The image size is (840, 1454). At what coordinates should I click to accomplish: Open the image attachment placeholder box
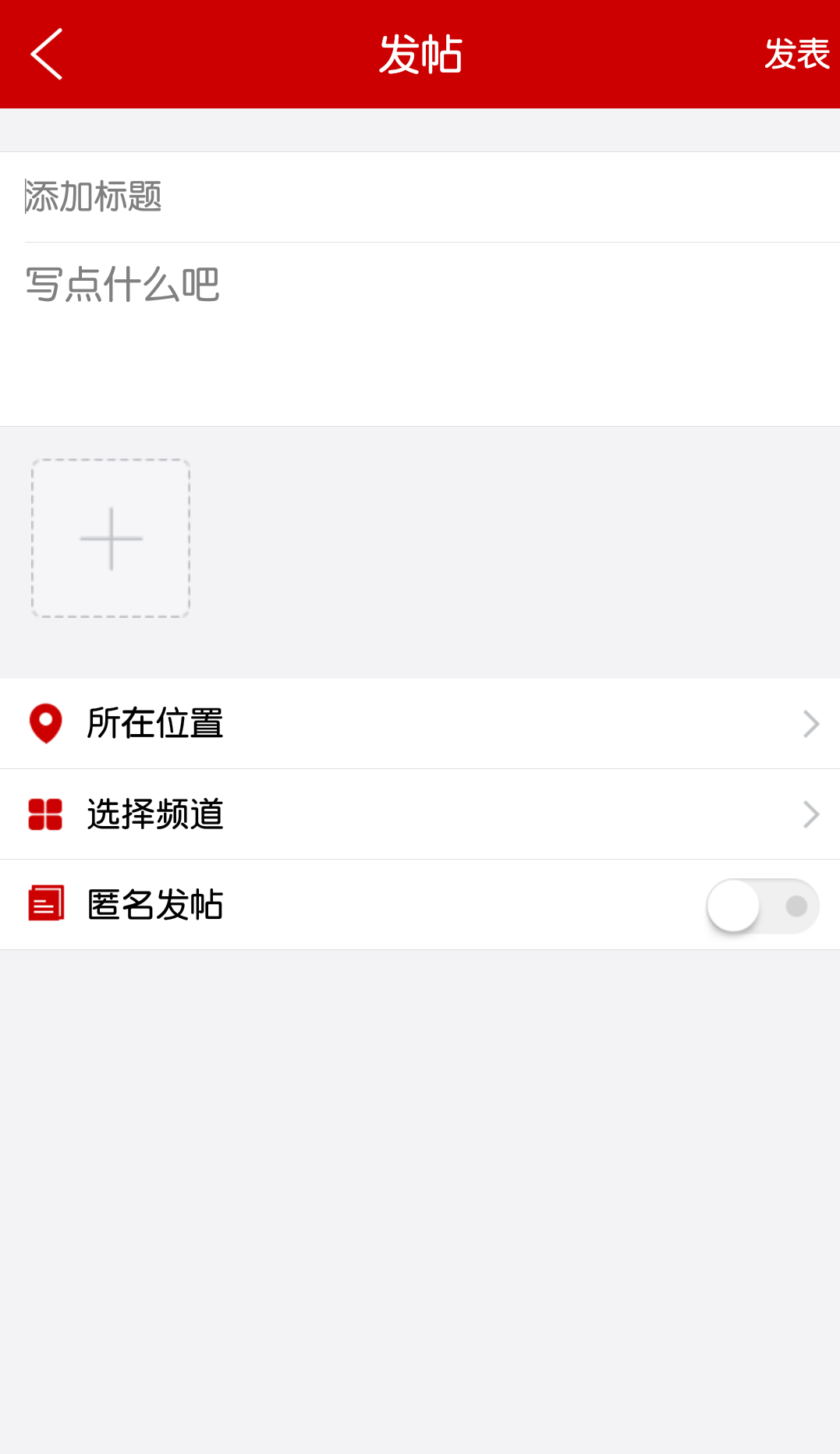(x=109, y=538)
